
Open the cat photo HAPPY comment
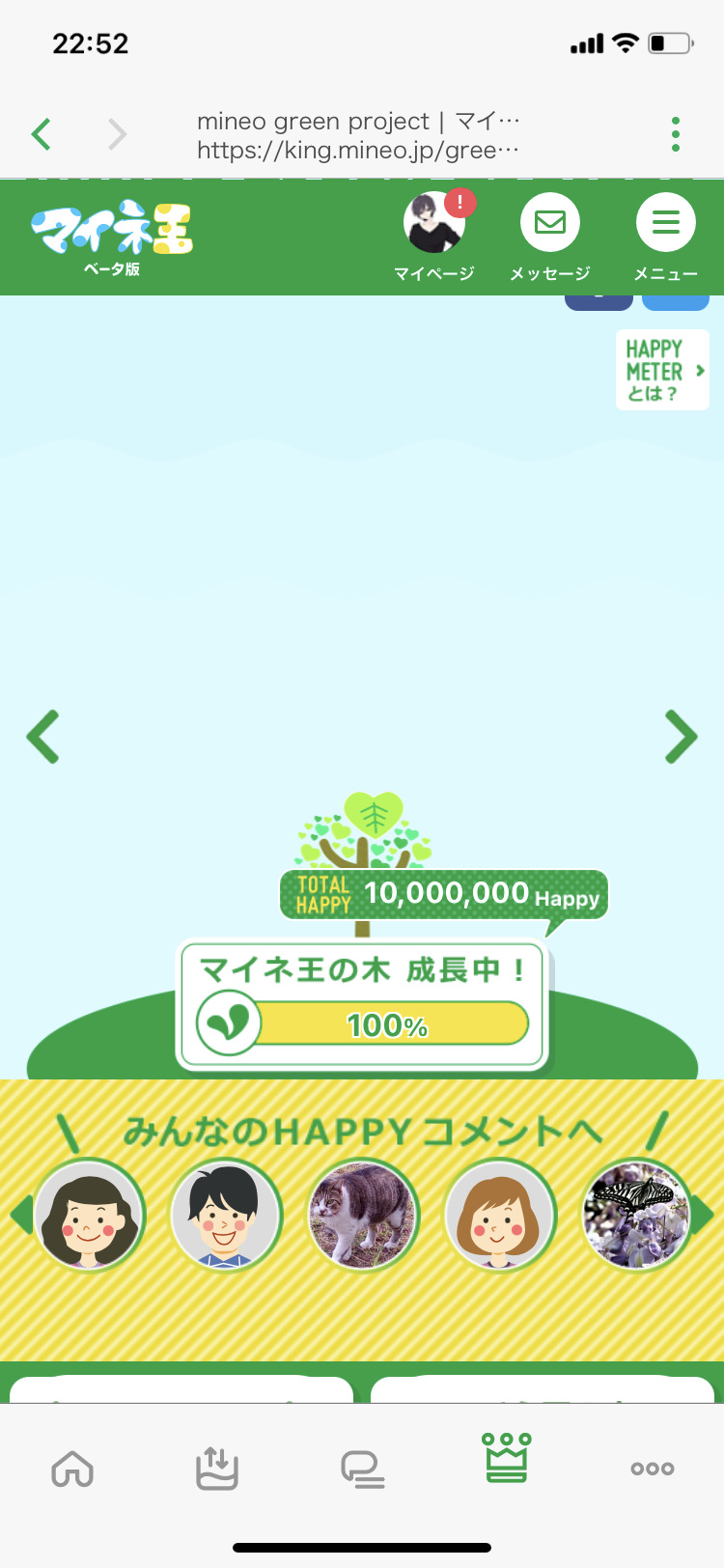coord(363,1216)
